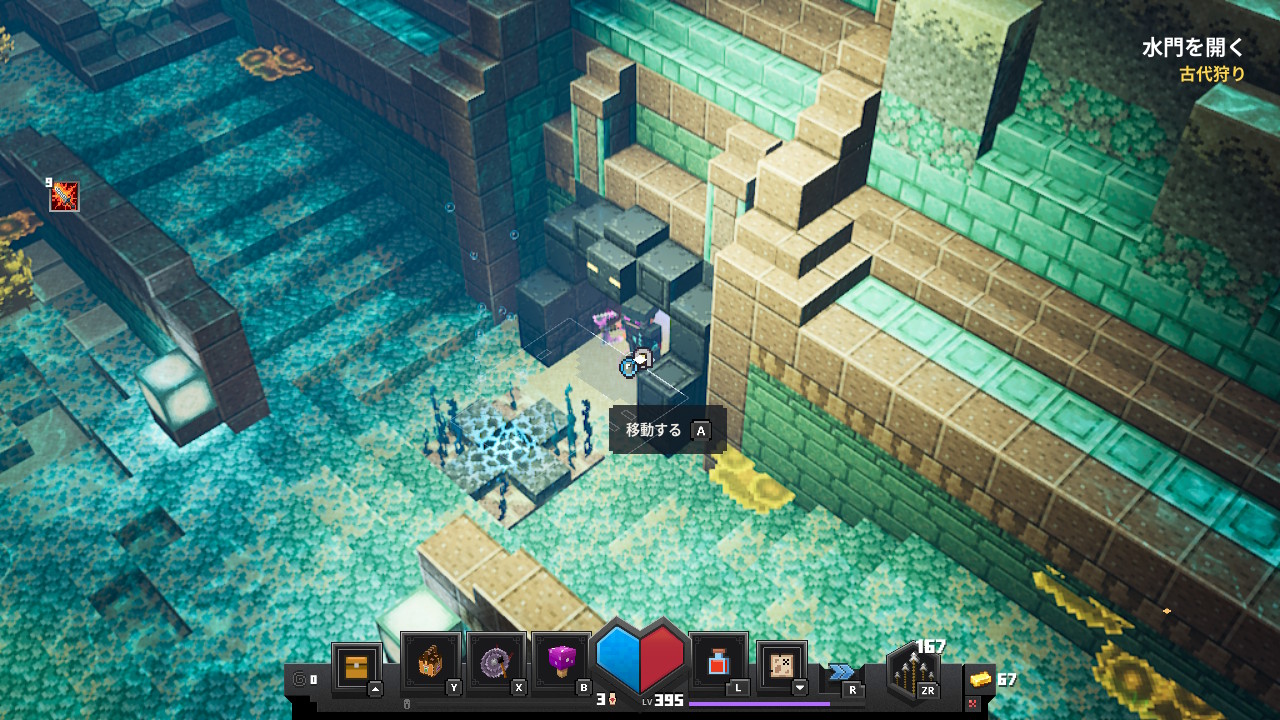
Task: Fire arrows from the quiver slot
Action: [x=914, y=670]
